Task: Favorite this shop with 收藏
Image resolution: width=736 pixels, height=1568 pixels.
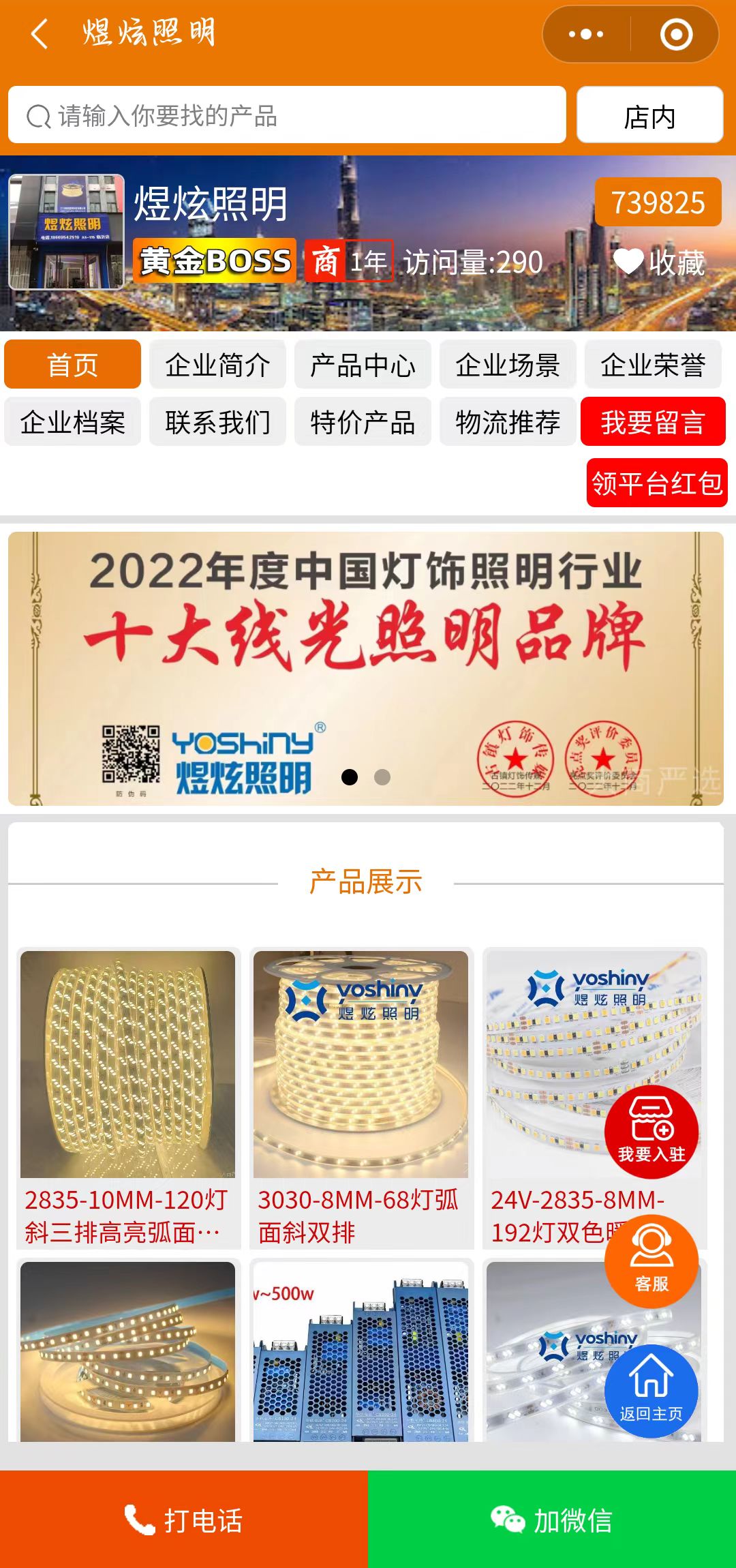Action: [658, 262]
